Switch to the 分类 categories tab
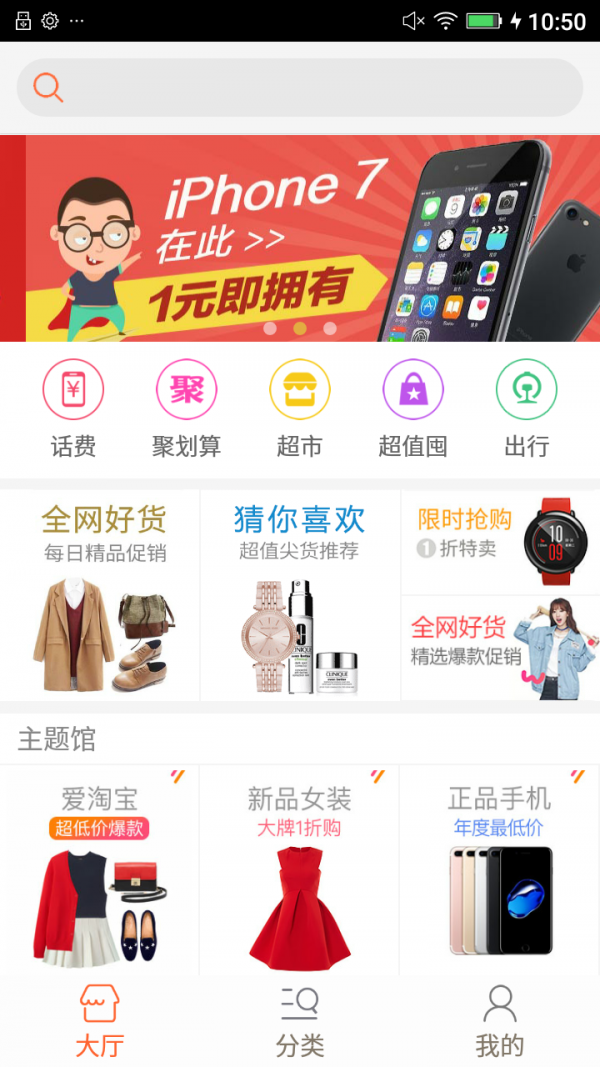This screenshot has height=1067, width=600. 300,1021
